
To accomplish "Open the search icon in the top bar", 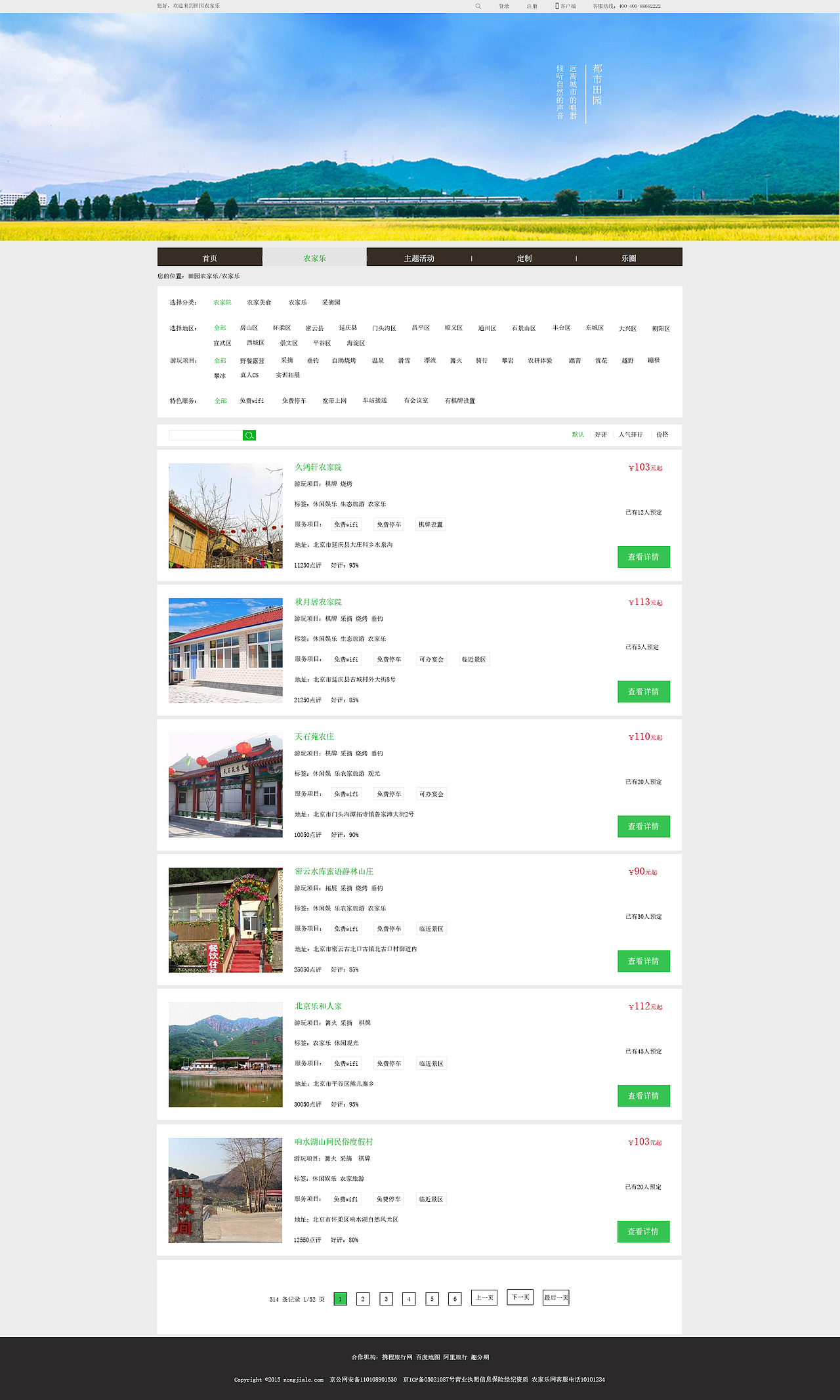I will 478,6.
